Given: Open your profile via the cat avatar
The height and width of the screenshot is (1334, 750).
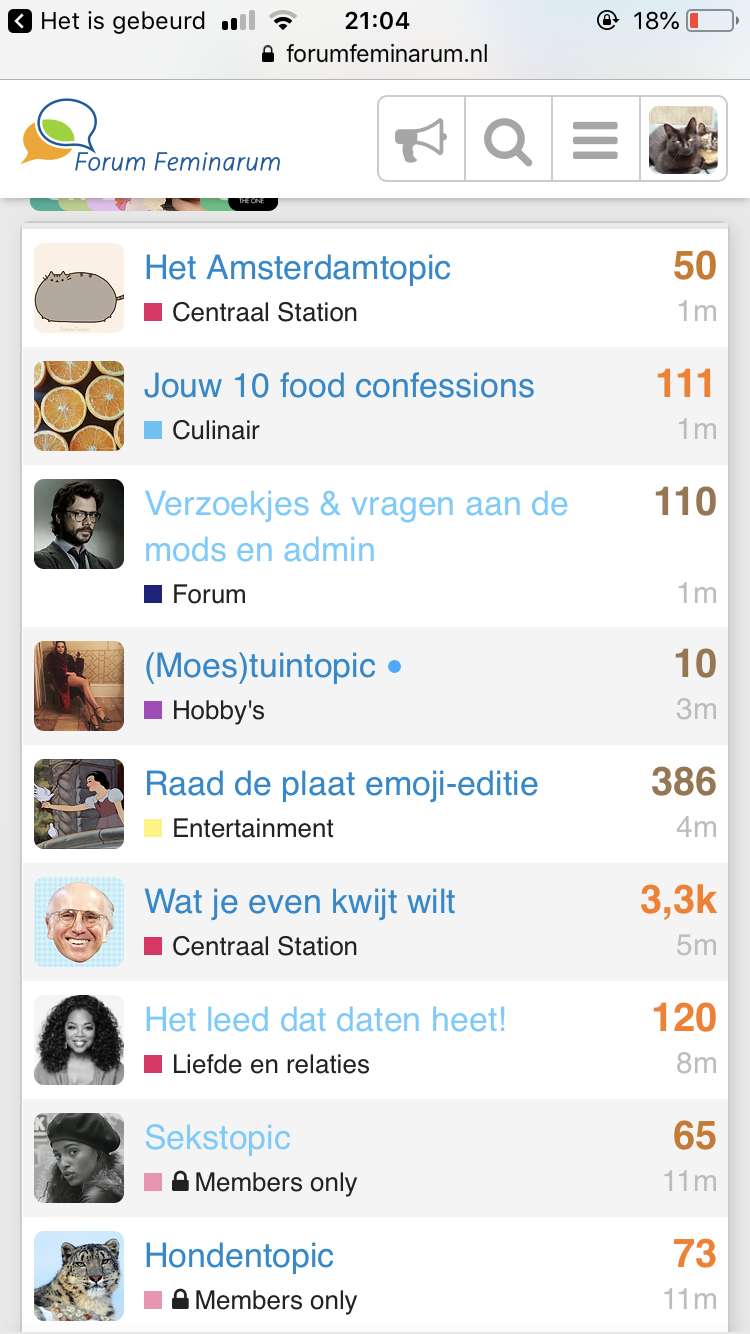Looking at the screenshot, I should [x=683, y=139].
